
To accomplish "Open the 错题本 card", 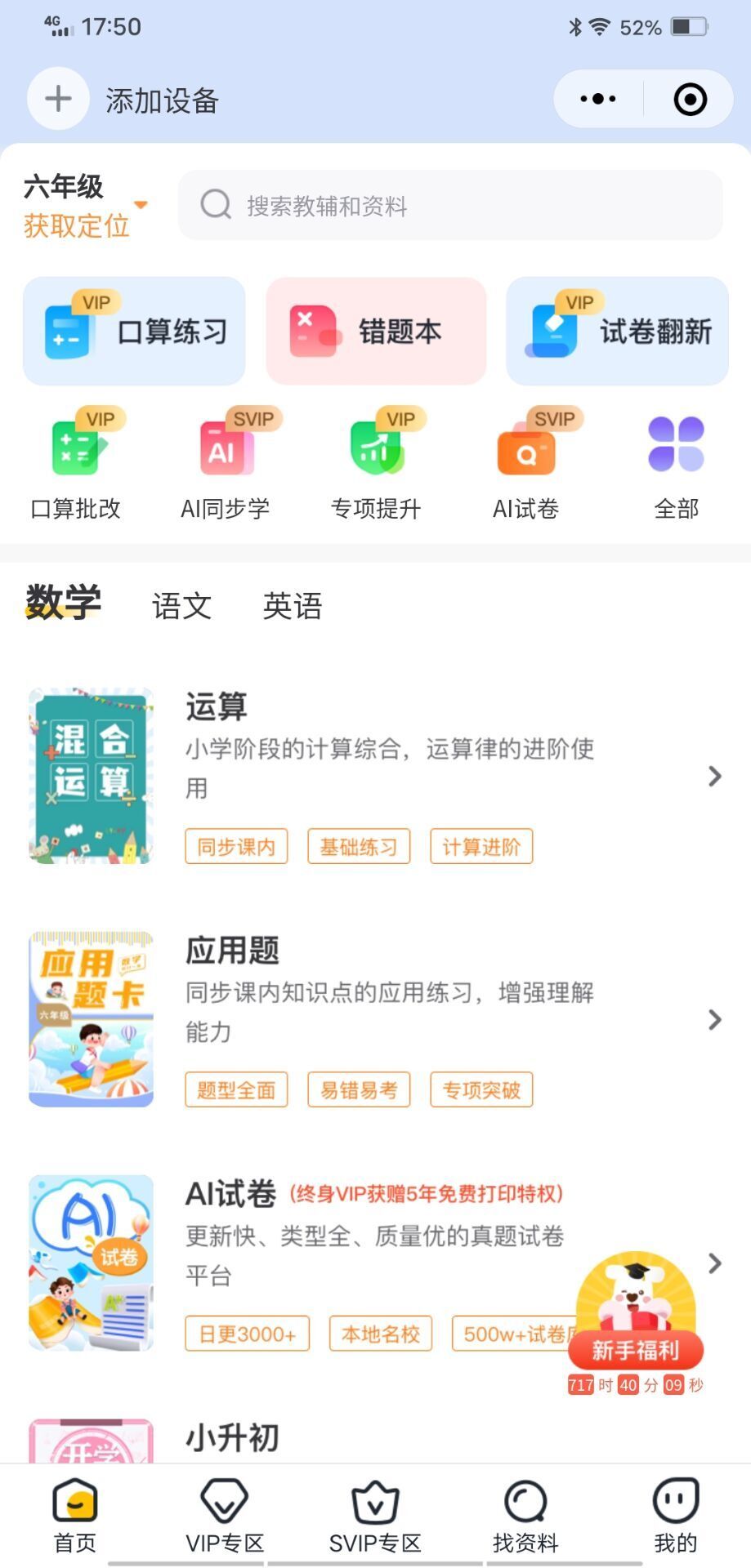I will coord(376,331).
